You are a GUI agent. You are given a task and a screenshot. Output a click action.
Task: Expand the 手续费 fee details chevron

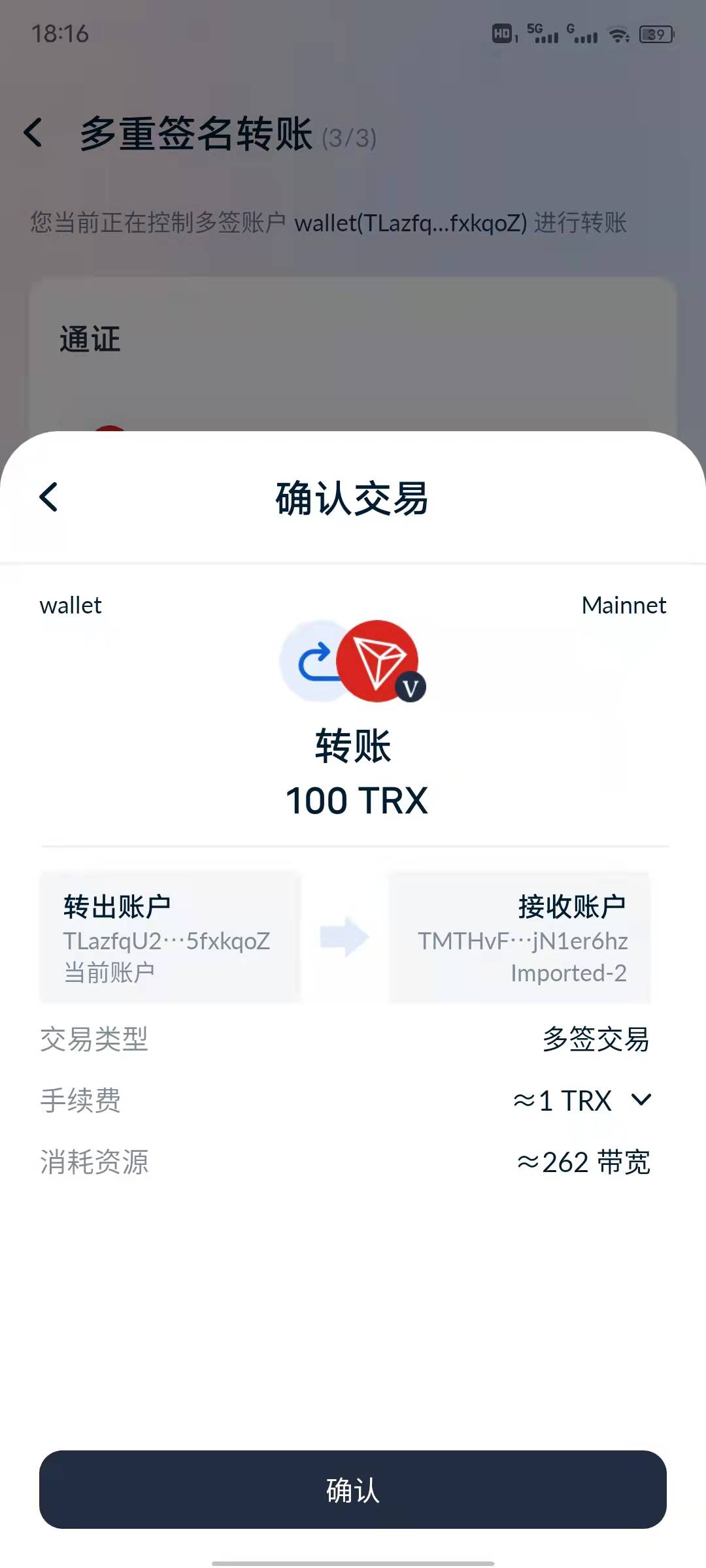tap(641, 1101)
